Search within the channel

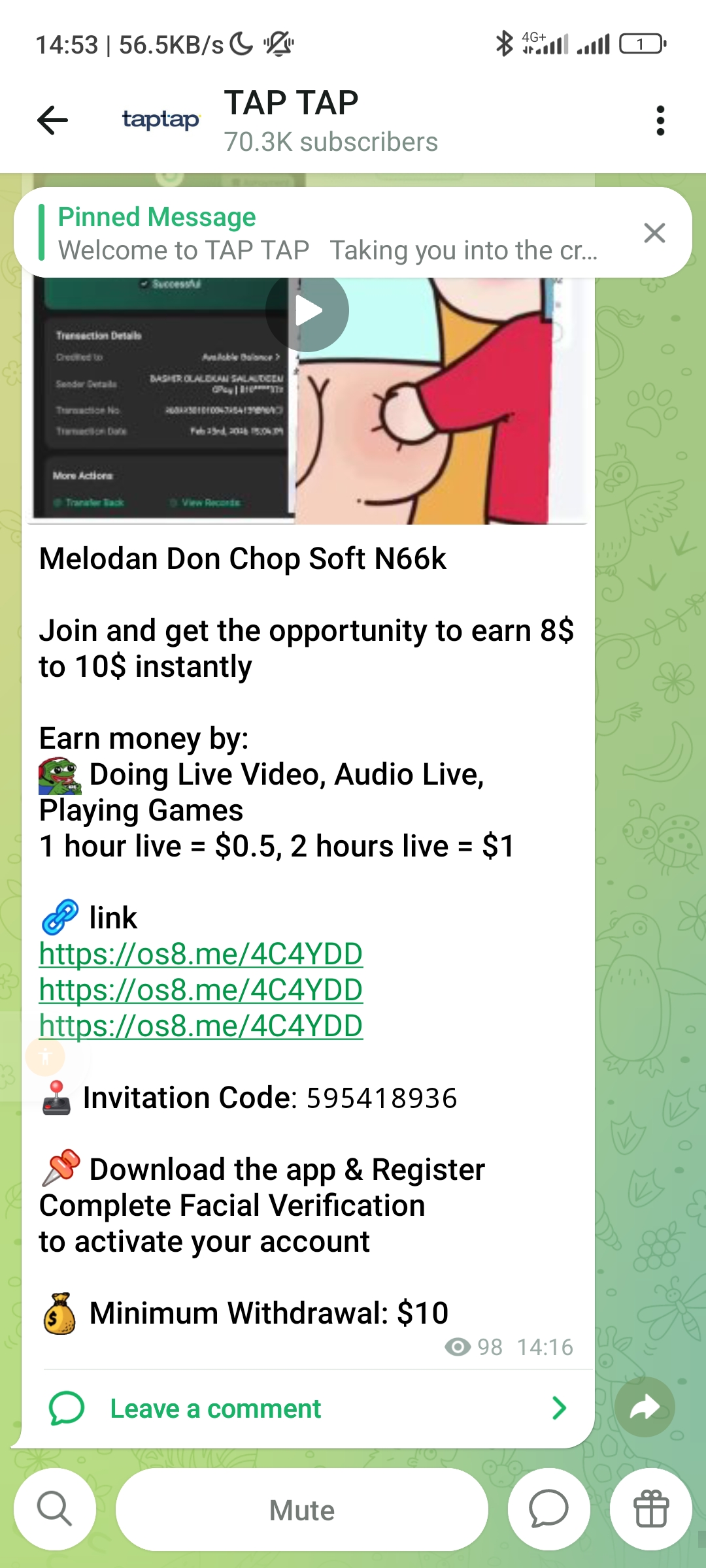[x=55, y=1509]
